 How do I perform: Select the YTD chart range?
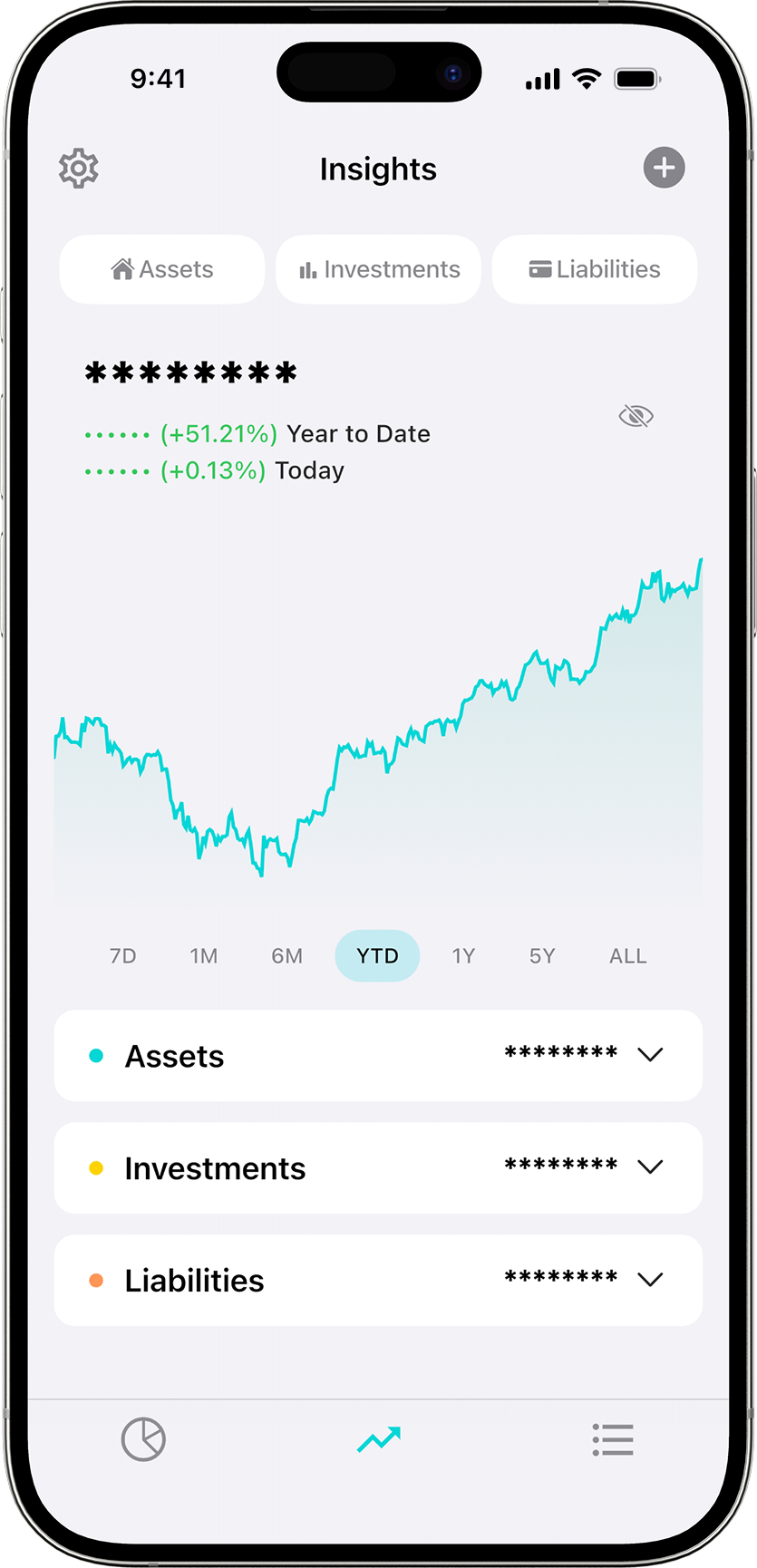pyautogui.click(x=377, y=956)
